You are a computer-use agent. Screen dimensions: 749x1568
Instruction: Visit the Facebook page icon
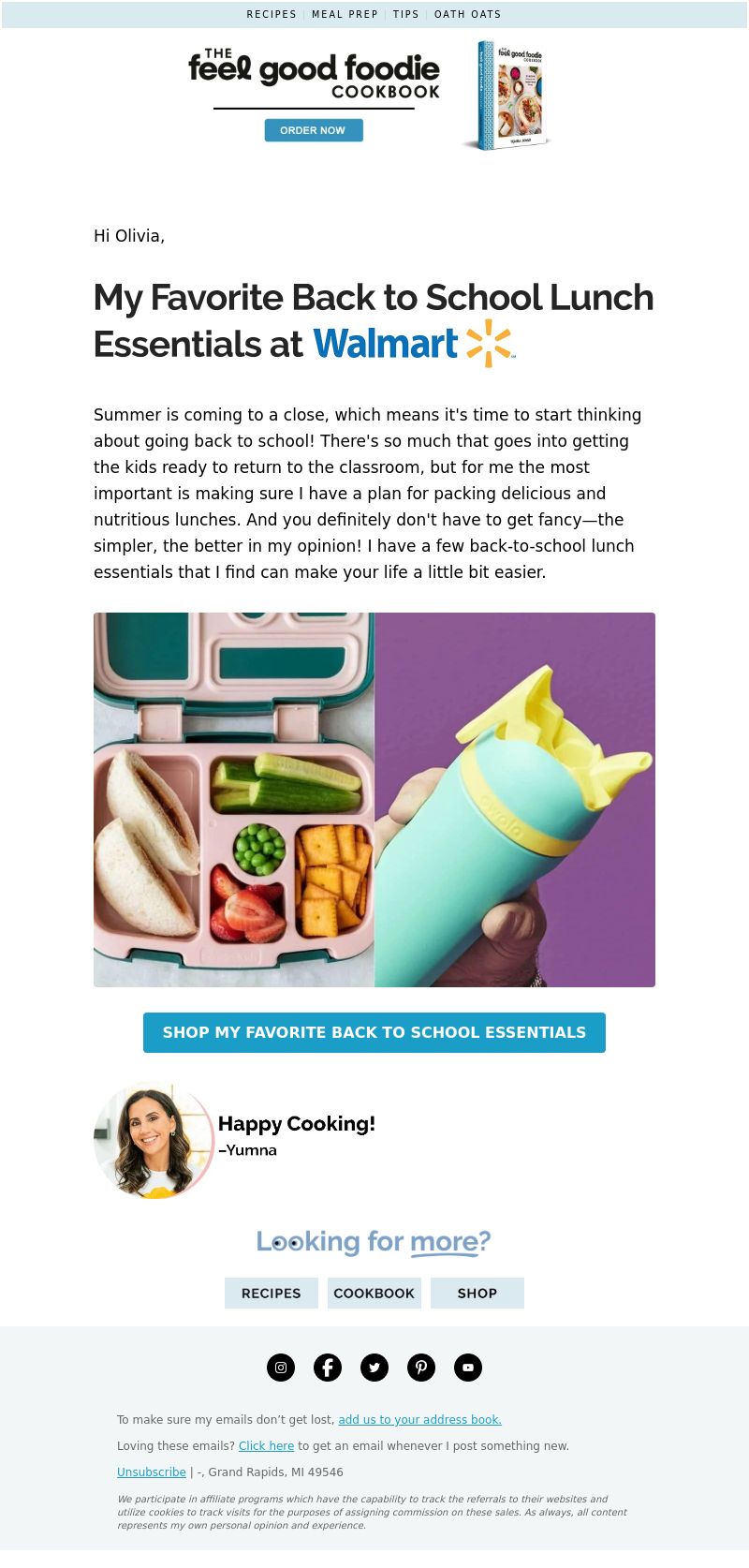click(328, 1368)
